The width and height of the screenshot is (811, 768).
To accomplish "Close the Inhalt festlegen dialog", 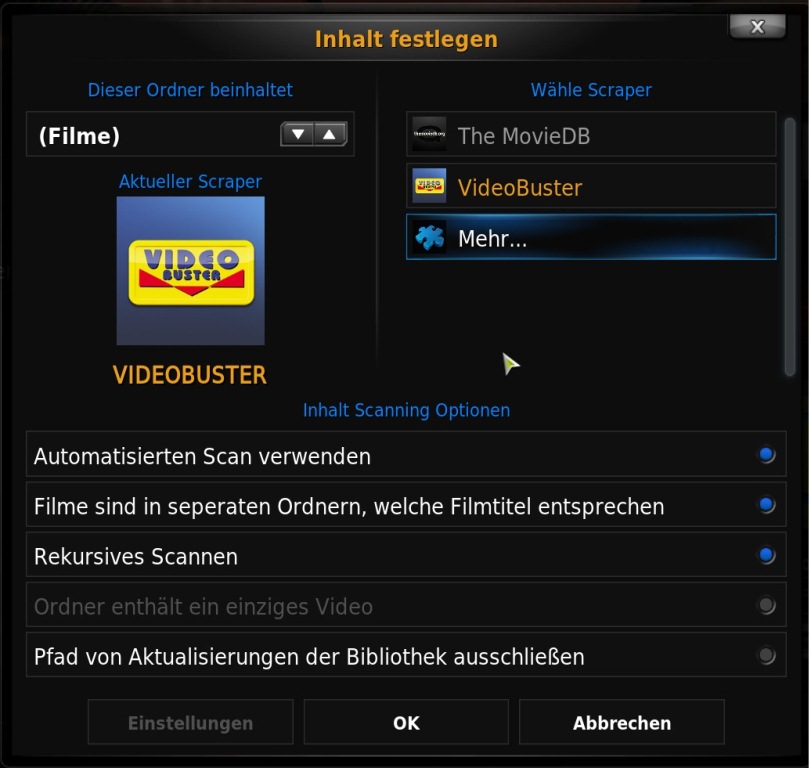I will [x=757, y=26].
